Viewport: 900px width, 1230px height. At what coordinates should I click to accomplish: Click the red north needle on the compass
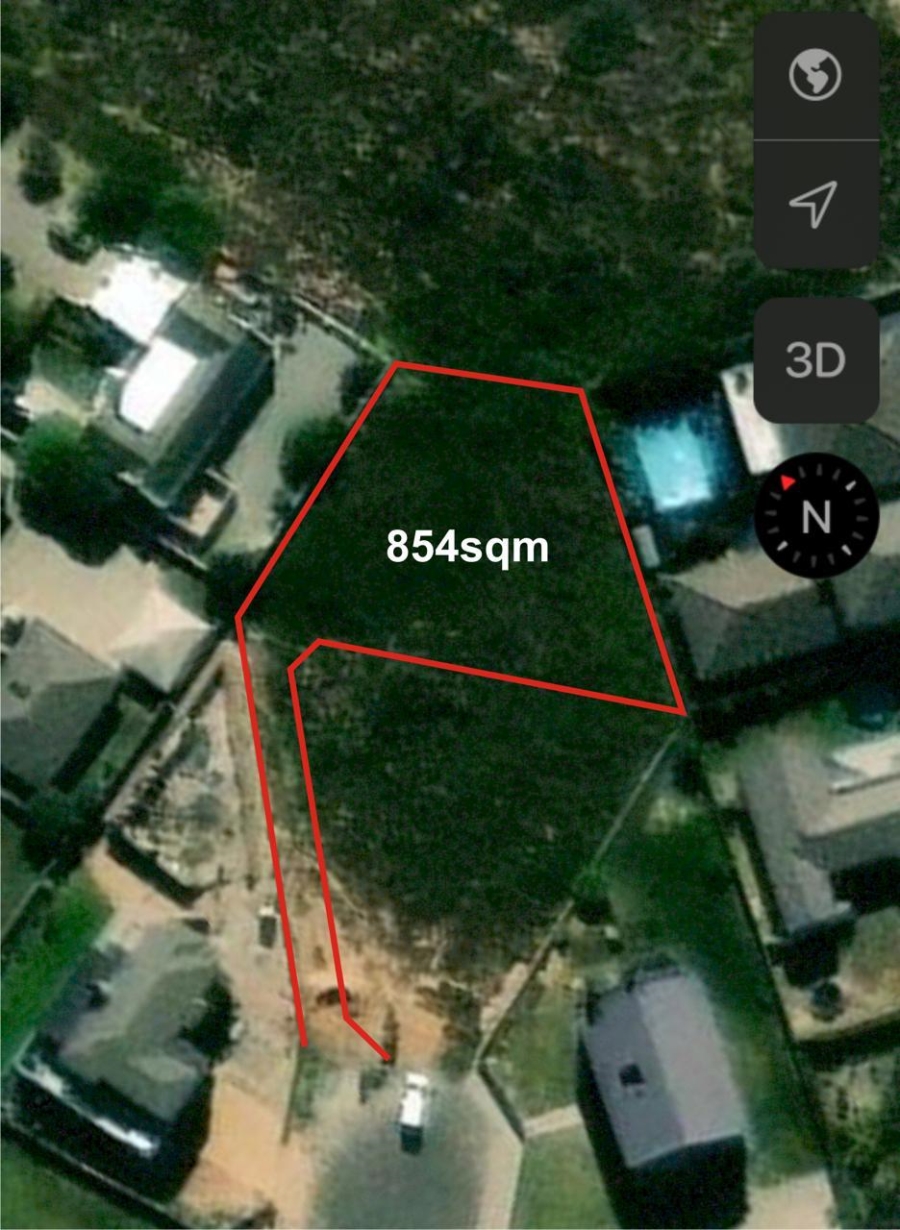[x=789, y=483]
